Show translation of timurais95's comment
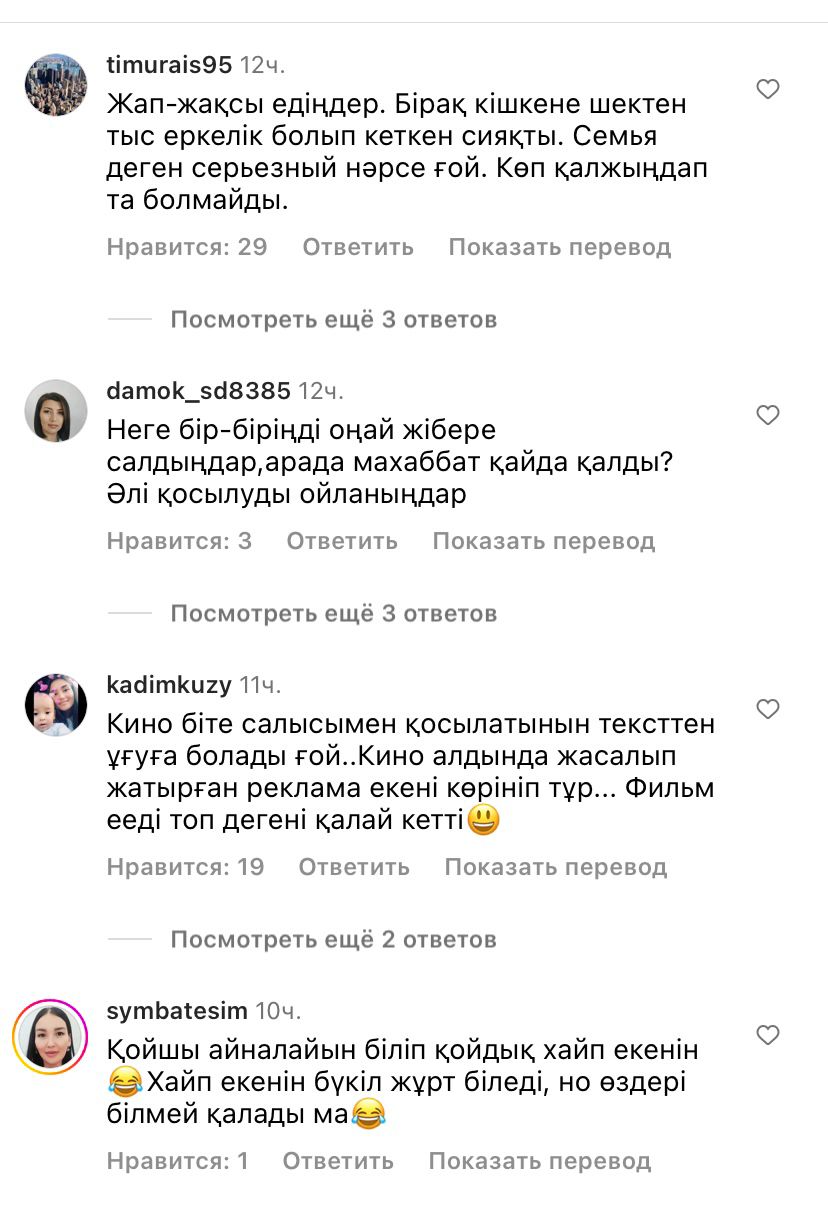The height and width of the screenshot is (1206, 828). pos(559,247)
